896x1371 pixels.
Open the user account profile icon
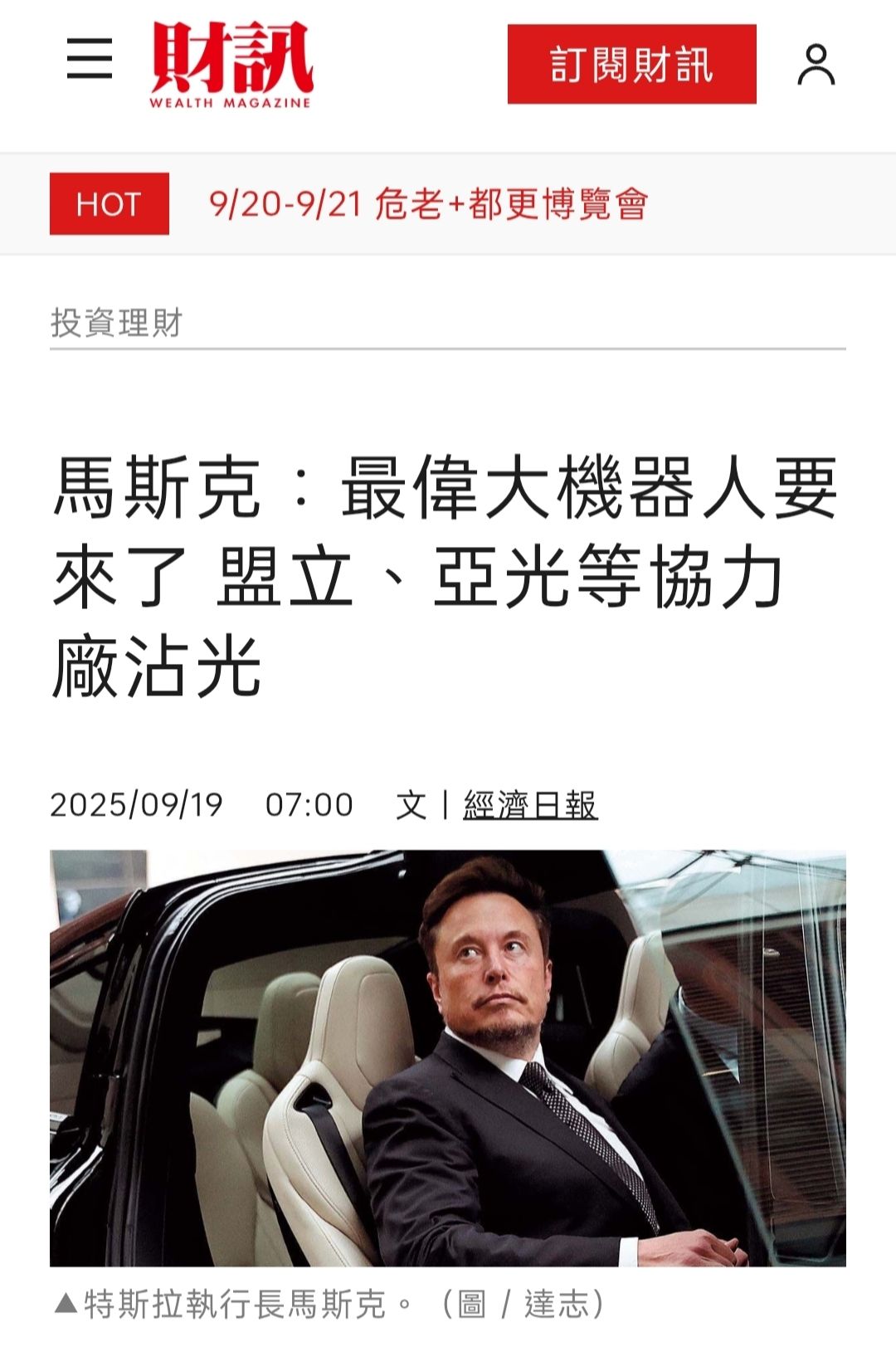pos(816,66)
